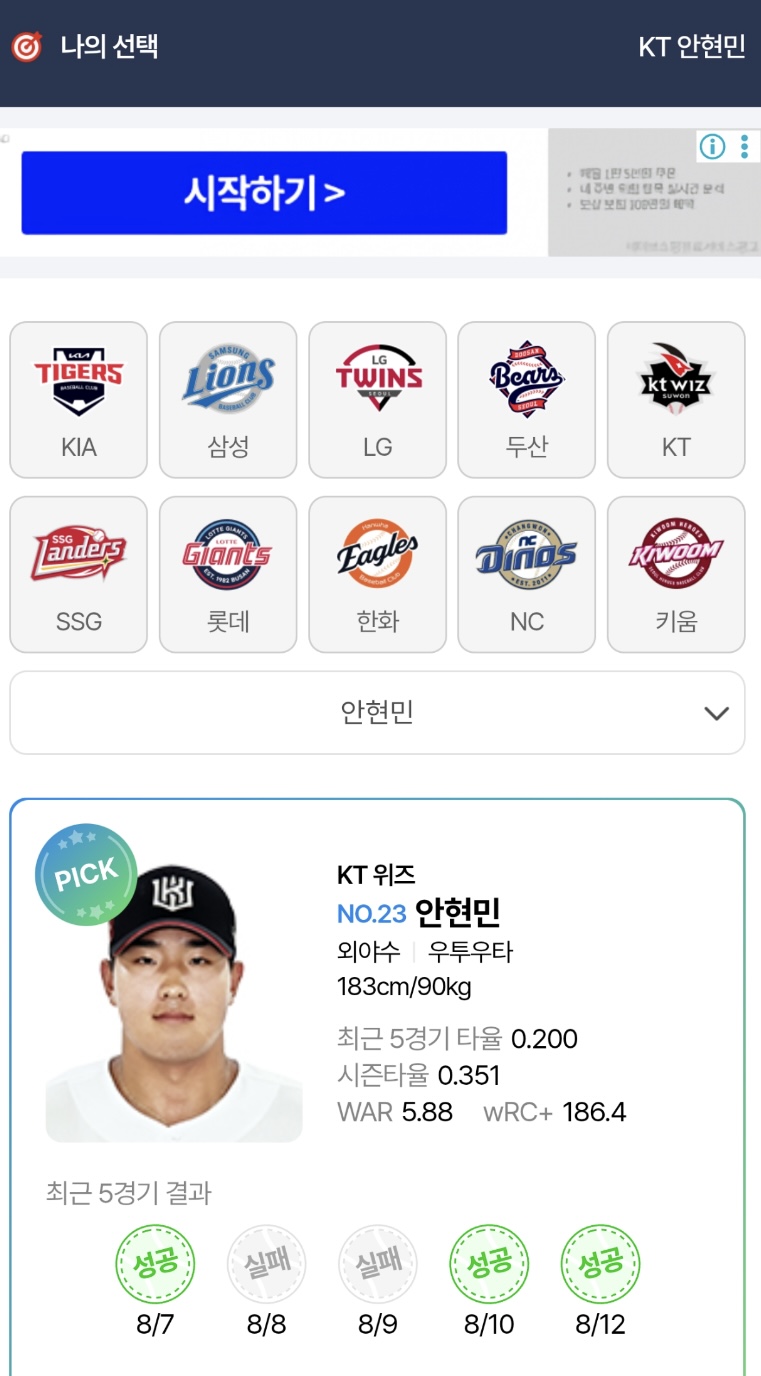Choose the 삼성 Lions team
Screen dimensions: 761x1376
tap(228, 400)
